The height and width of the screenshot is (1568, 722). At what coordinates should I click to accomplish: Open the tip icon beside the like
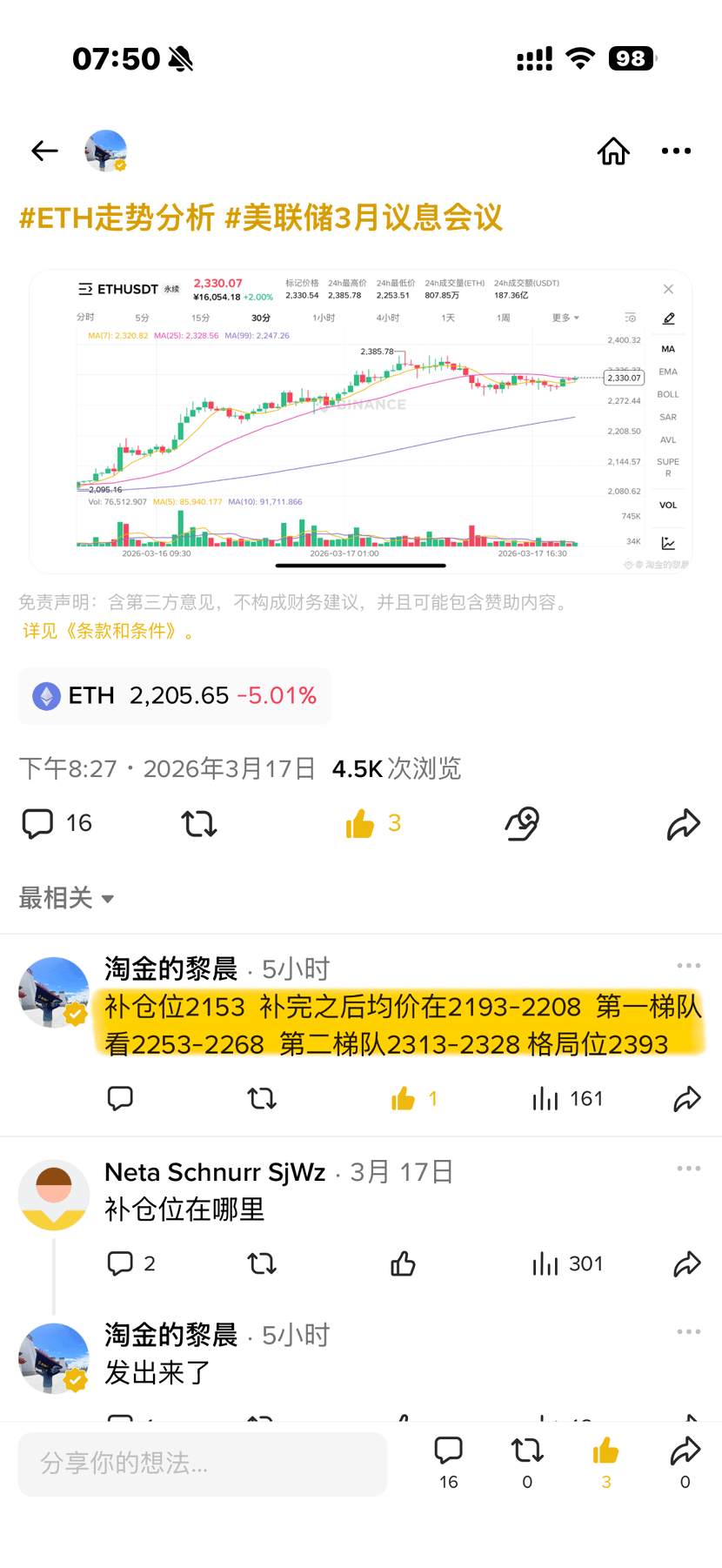point(522,823)
